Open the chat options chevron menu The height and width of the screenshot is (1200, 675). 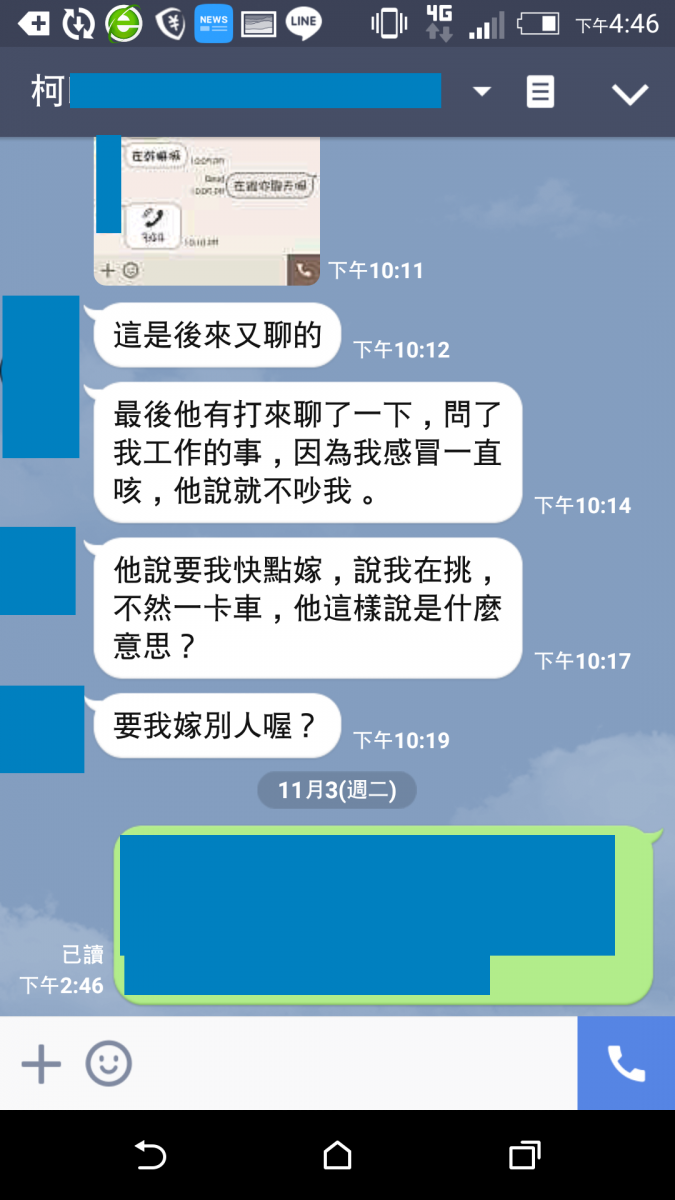point(630,94)
